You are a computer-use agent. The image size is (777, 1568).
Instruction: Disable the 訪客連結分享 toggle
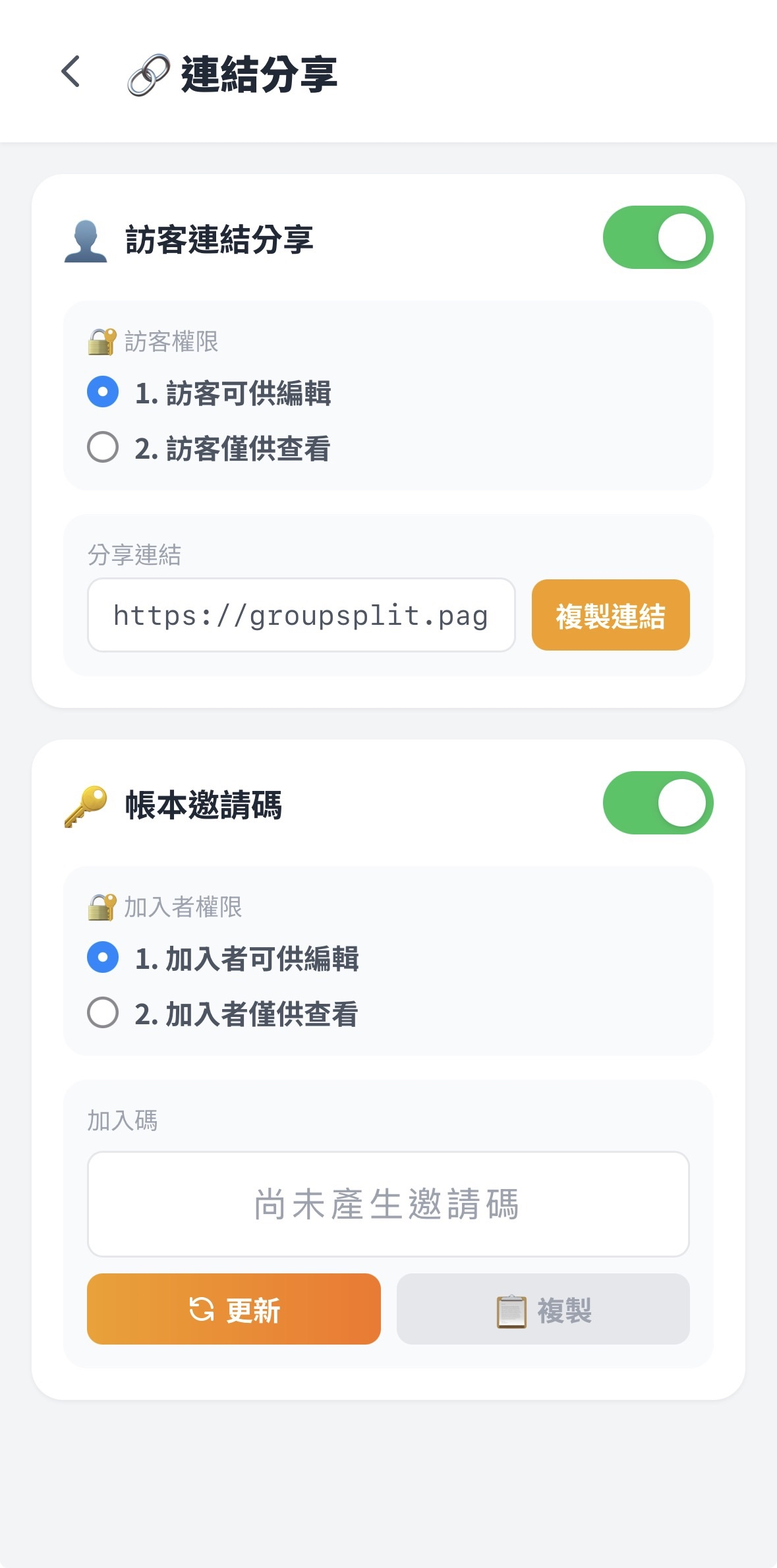pyautogui.click(x=656, y=237)
